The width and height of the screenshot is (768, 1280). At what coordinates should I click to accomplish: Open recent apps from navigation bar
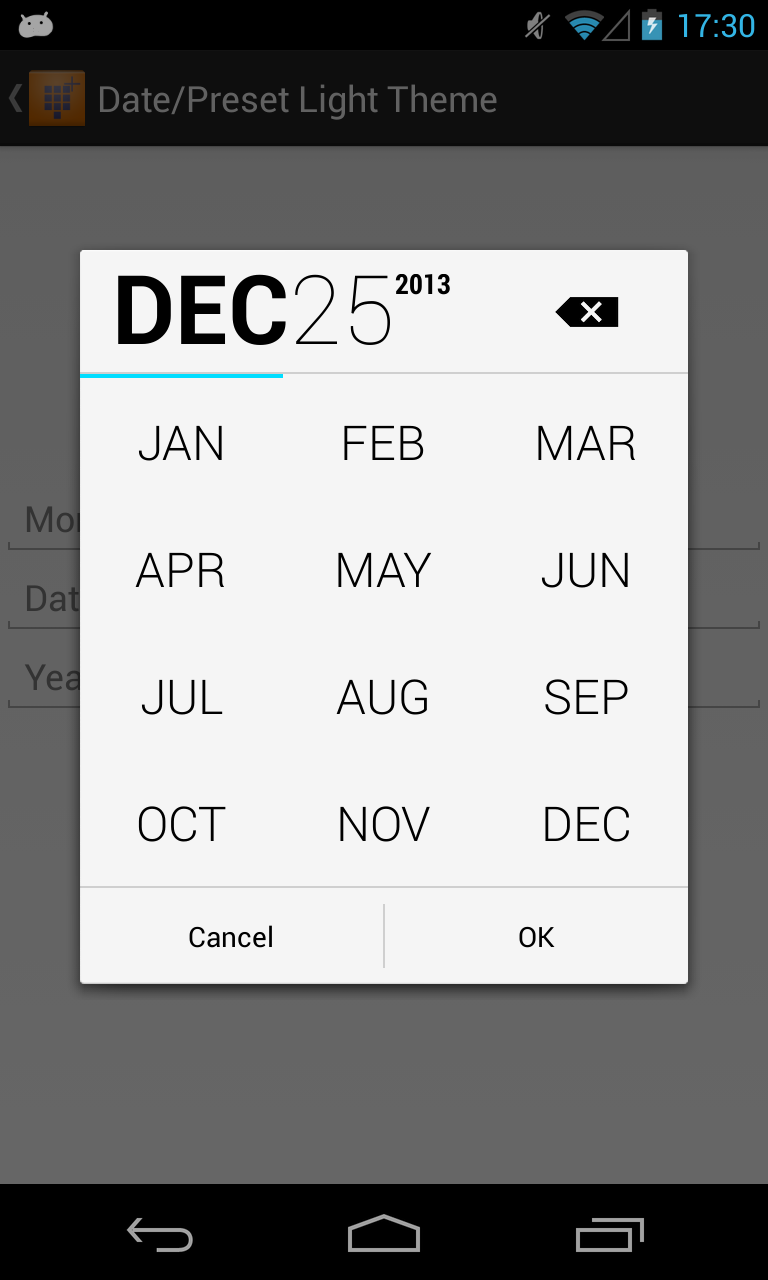[x=610, y=1235]
